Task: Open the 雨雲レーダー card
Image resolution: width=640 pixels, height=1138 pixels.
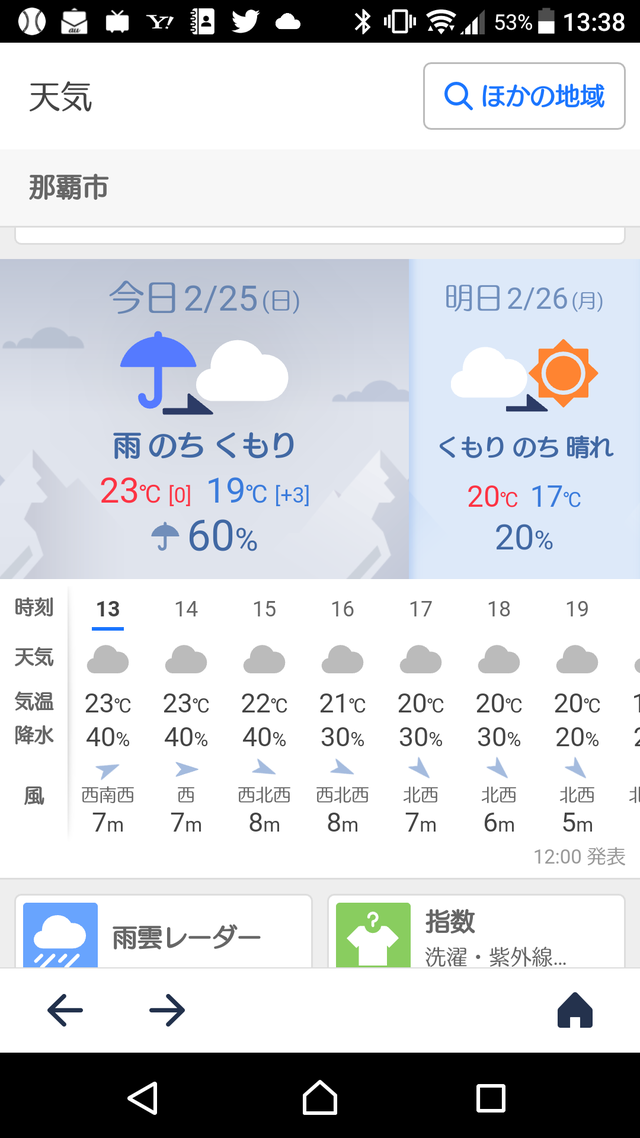Action: pos(163,931)
